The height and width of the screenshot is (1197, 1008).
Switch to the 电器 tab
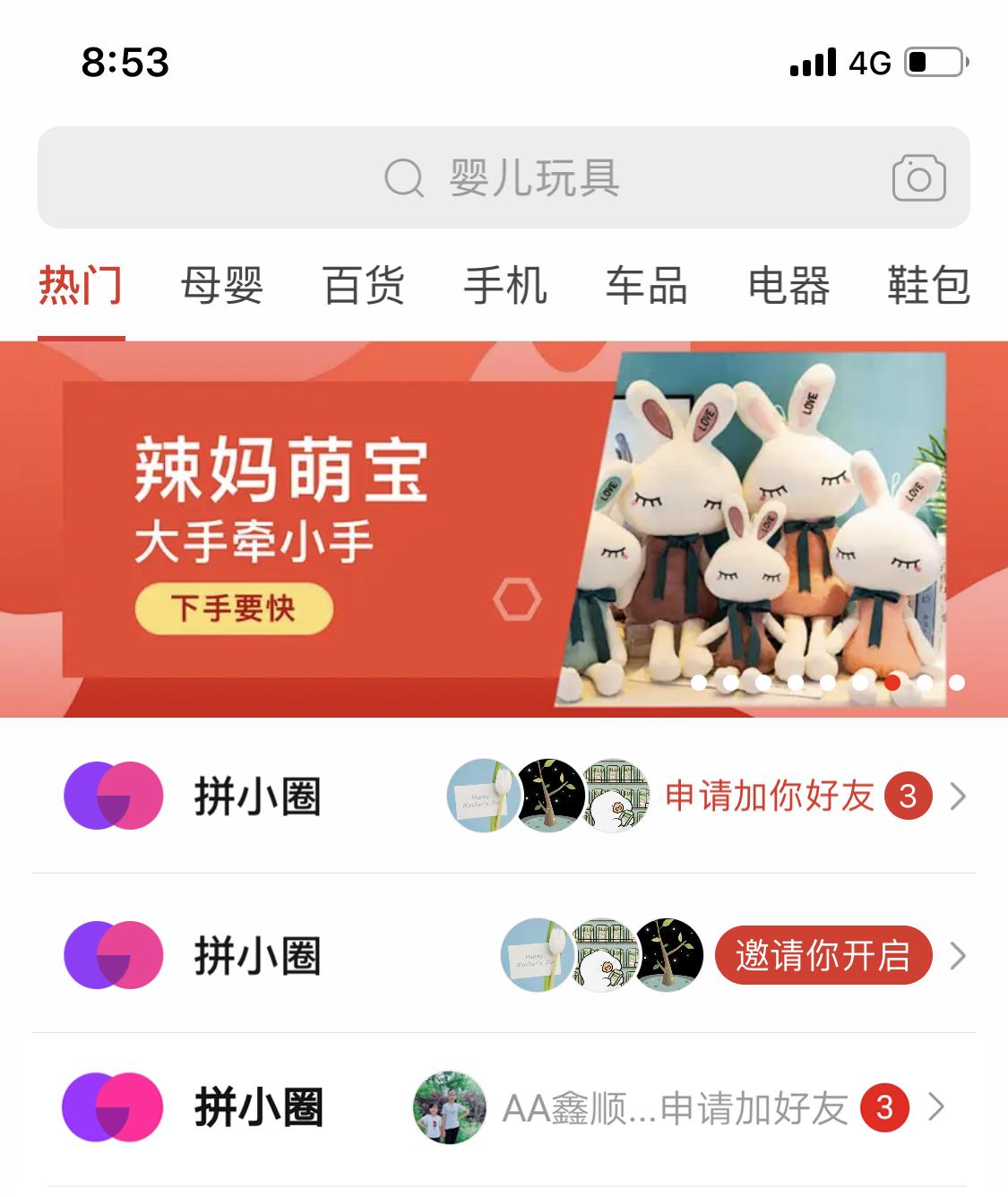(788, 287)
